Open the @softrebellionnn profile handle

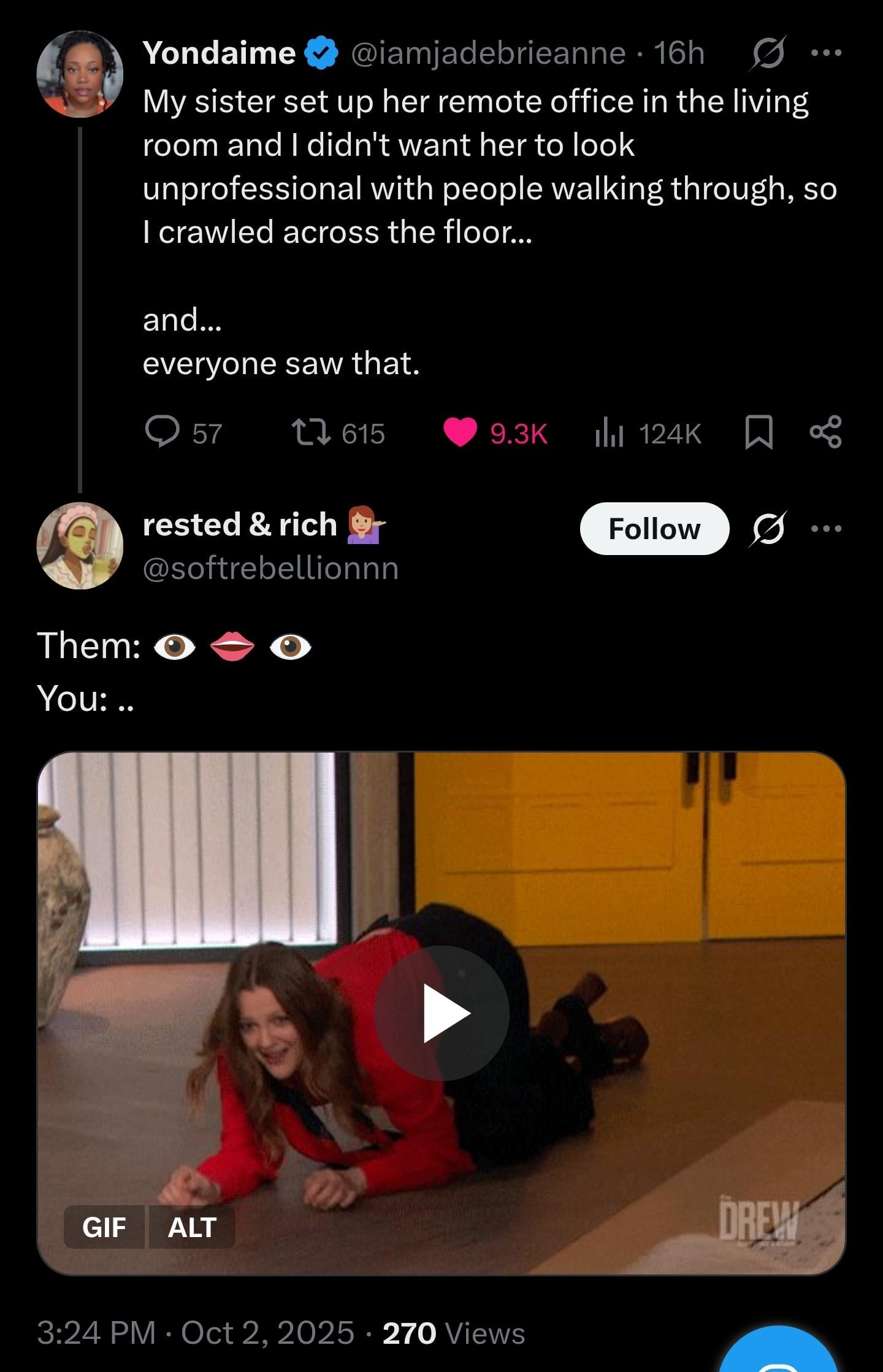pyautogui.click(x=270, y=568)
